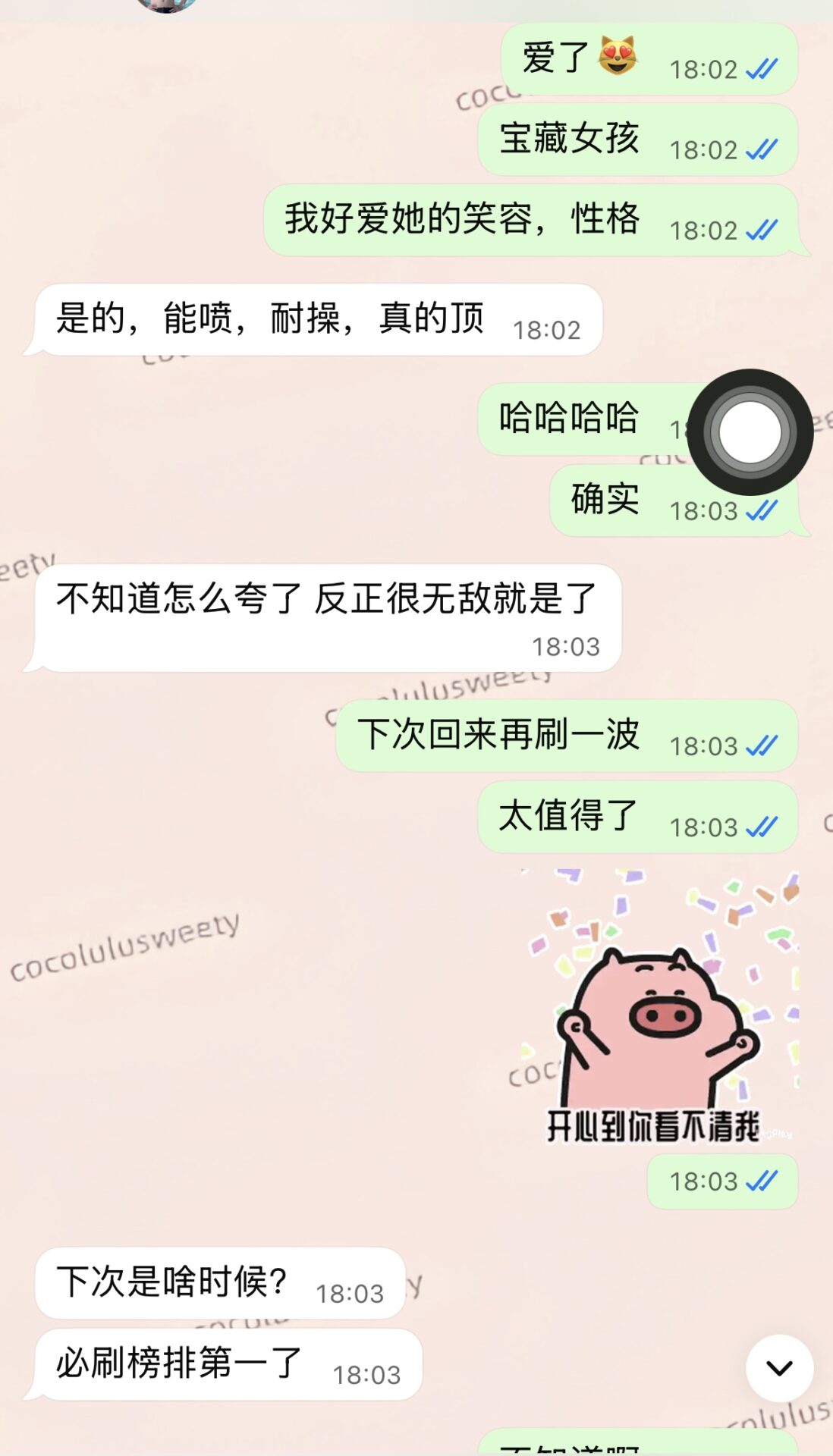The width and height of the screenshot is (833, 1456).
Task: Open the celebrating pink pig sticker
Action: click(x=658, y=1009)
